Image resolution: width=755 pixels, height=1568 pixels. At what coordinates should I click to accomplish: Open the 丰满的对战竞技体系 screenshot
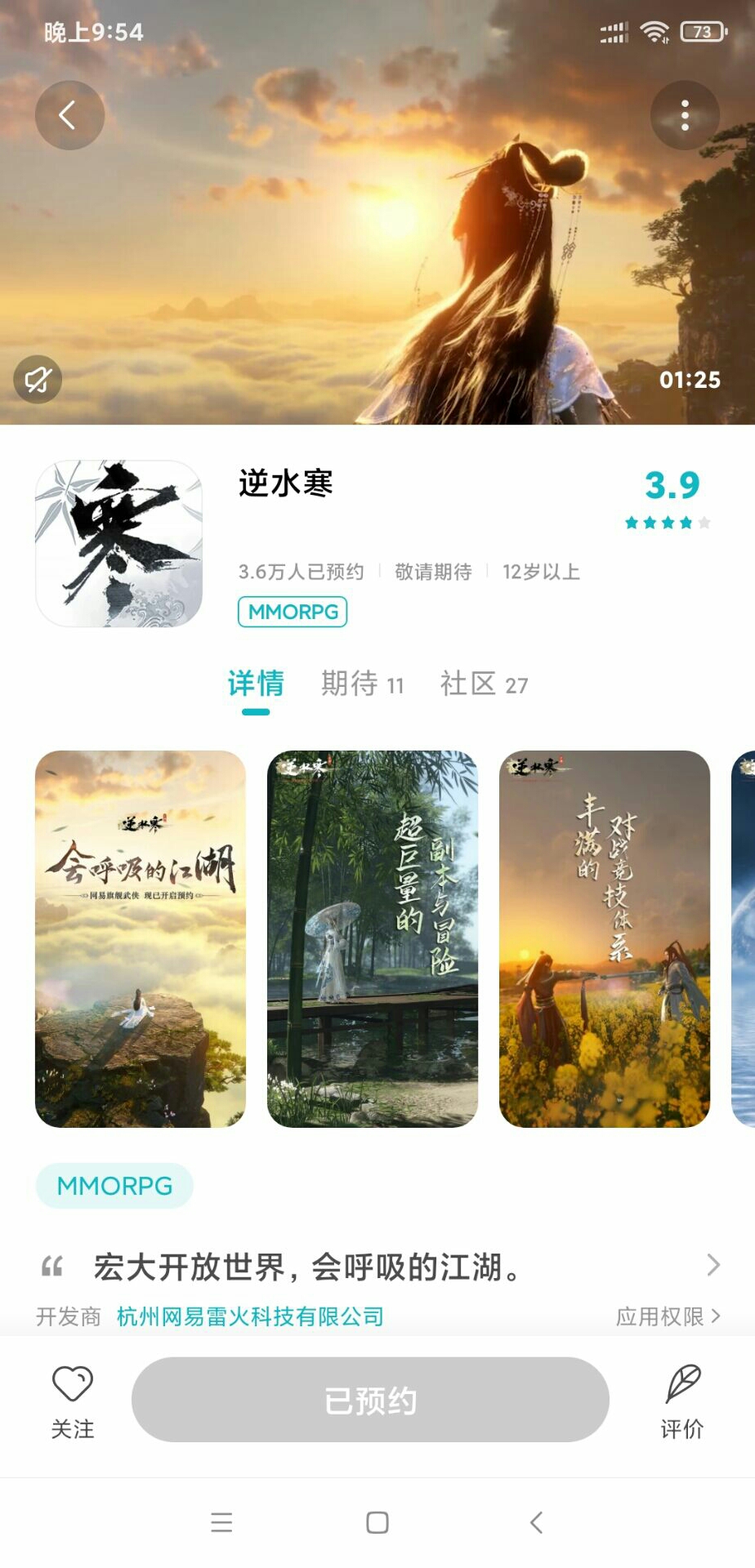[x=605, y=938]
